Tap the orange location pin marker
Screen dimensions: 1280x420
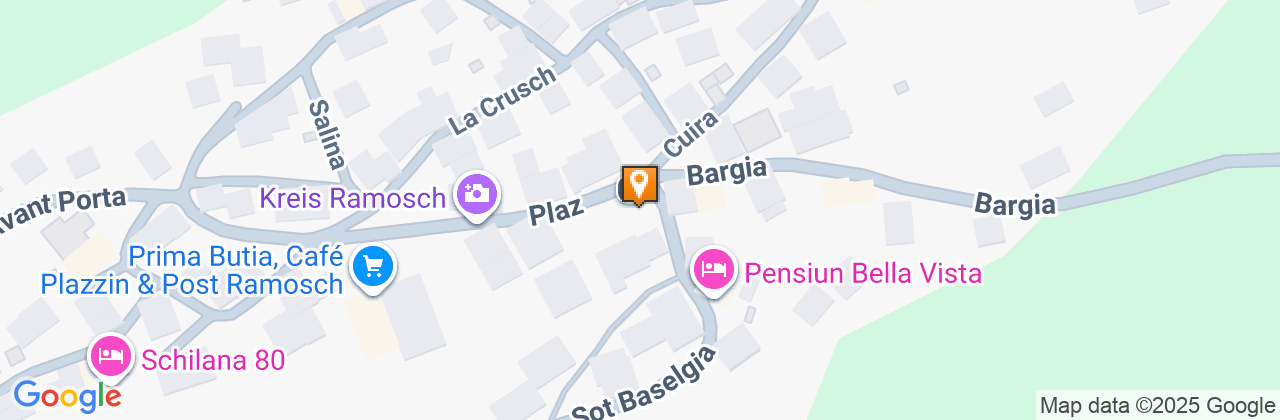click(640, 184)
